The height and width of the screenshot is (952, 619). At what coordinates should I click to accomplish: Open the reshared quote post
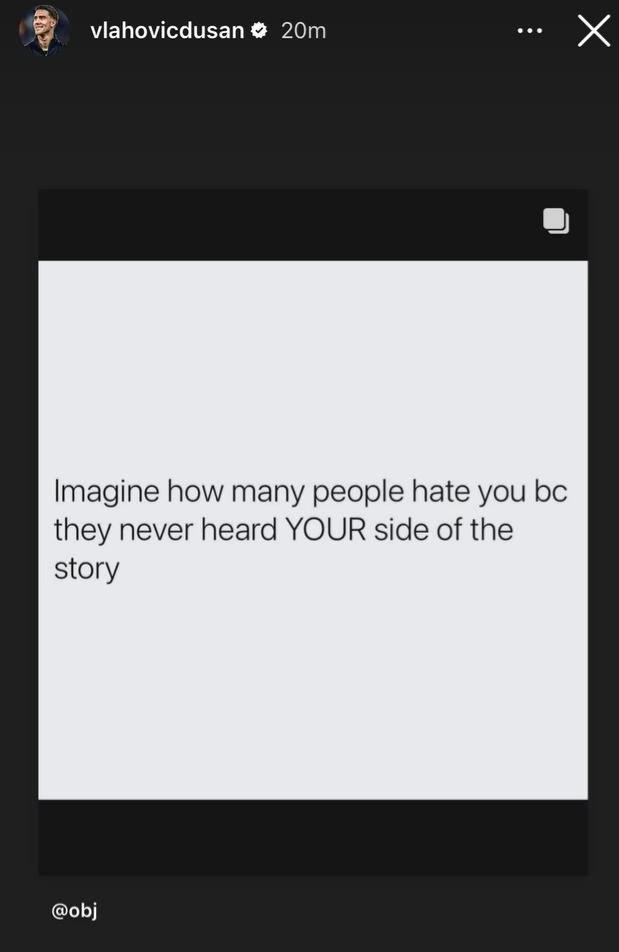(312, 529)
